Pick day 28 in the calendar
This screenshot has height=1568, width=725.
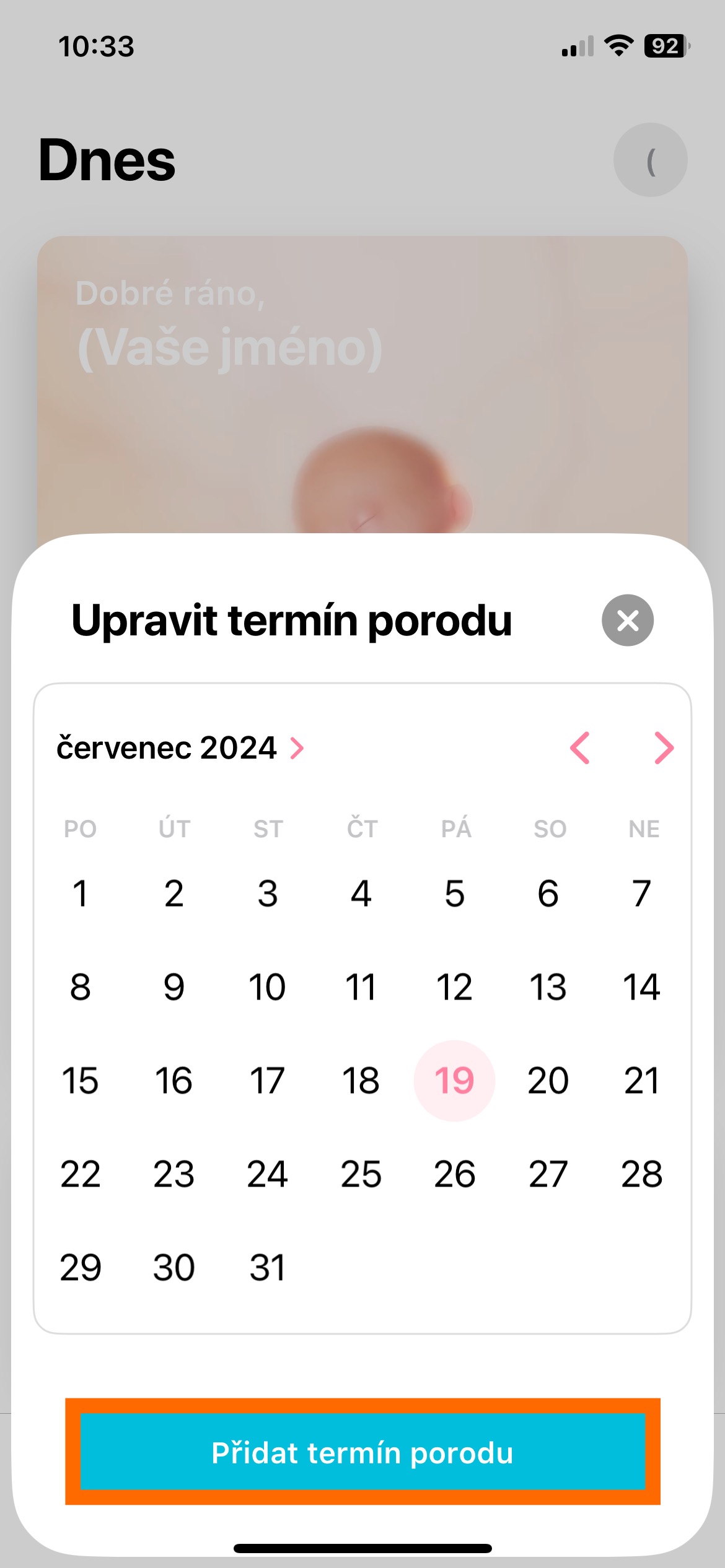[x=642, y=1174]
